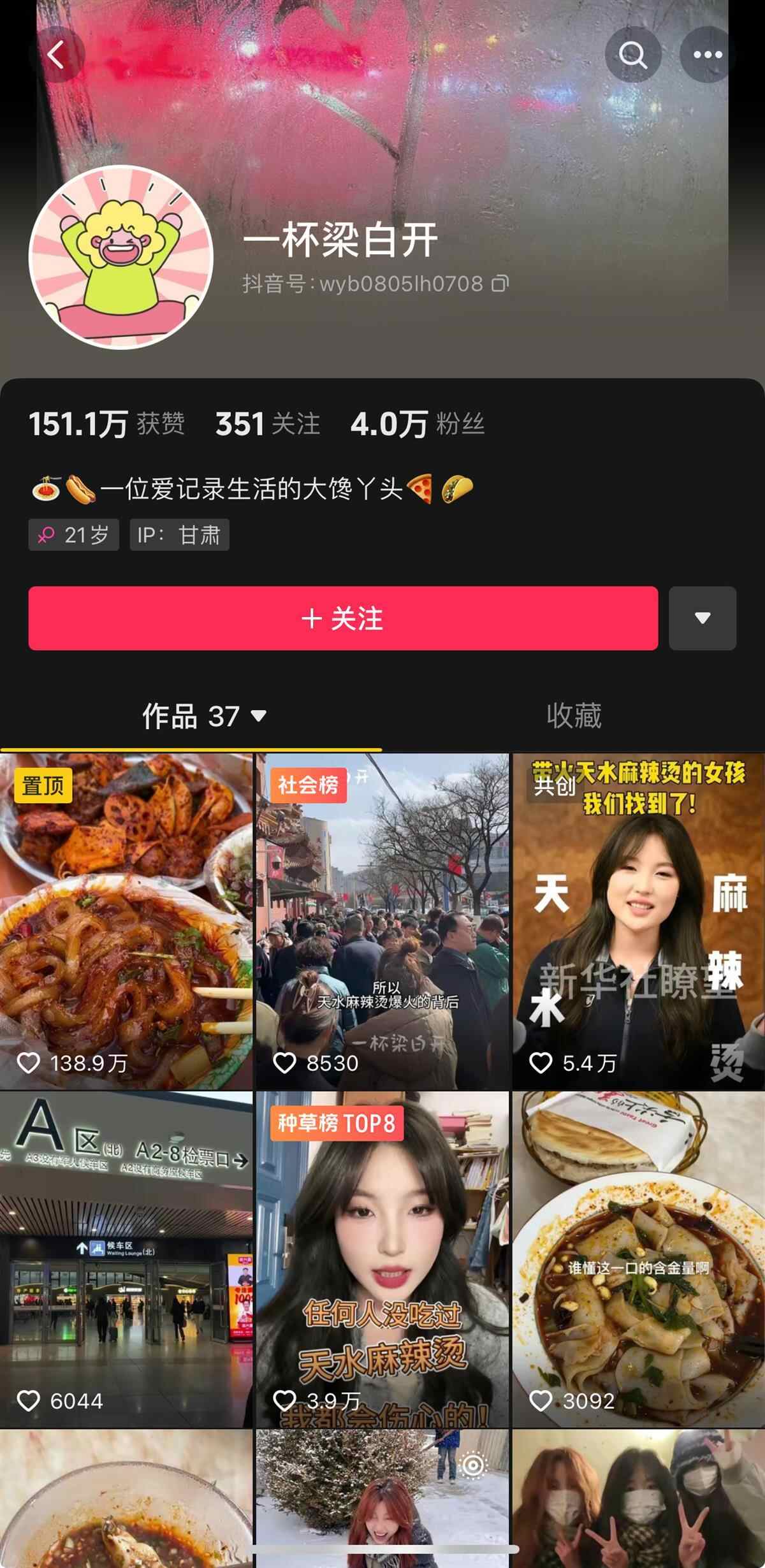Switch to the 收藏 tab
765x1568 pixels.
tap(574, 716)
